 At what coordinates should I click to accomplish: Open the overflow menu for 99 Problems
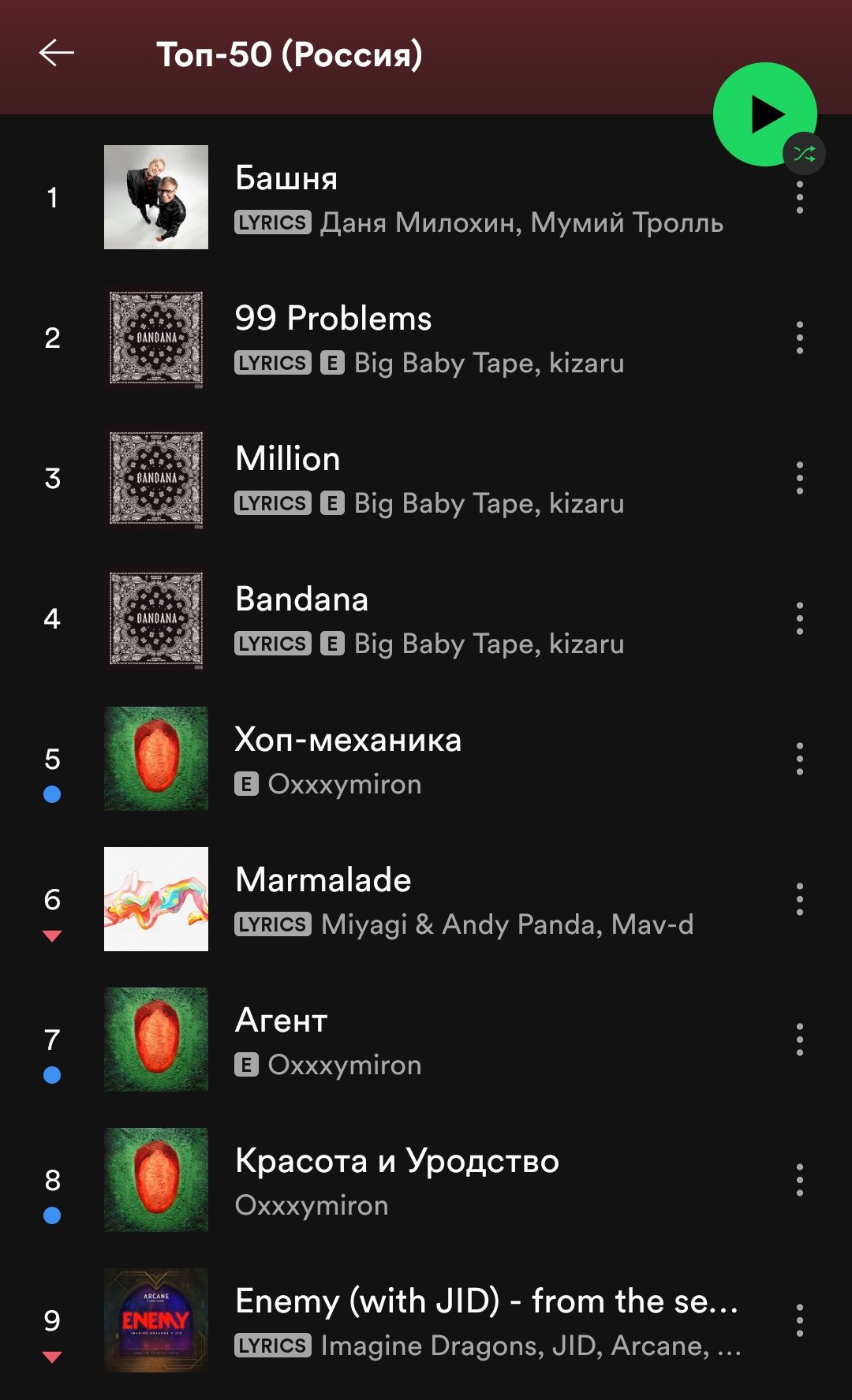click(800, 338)
